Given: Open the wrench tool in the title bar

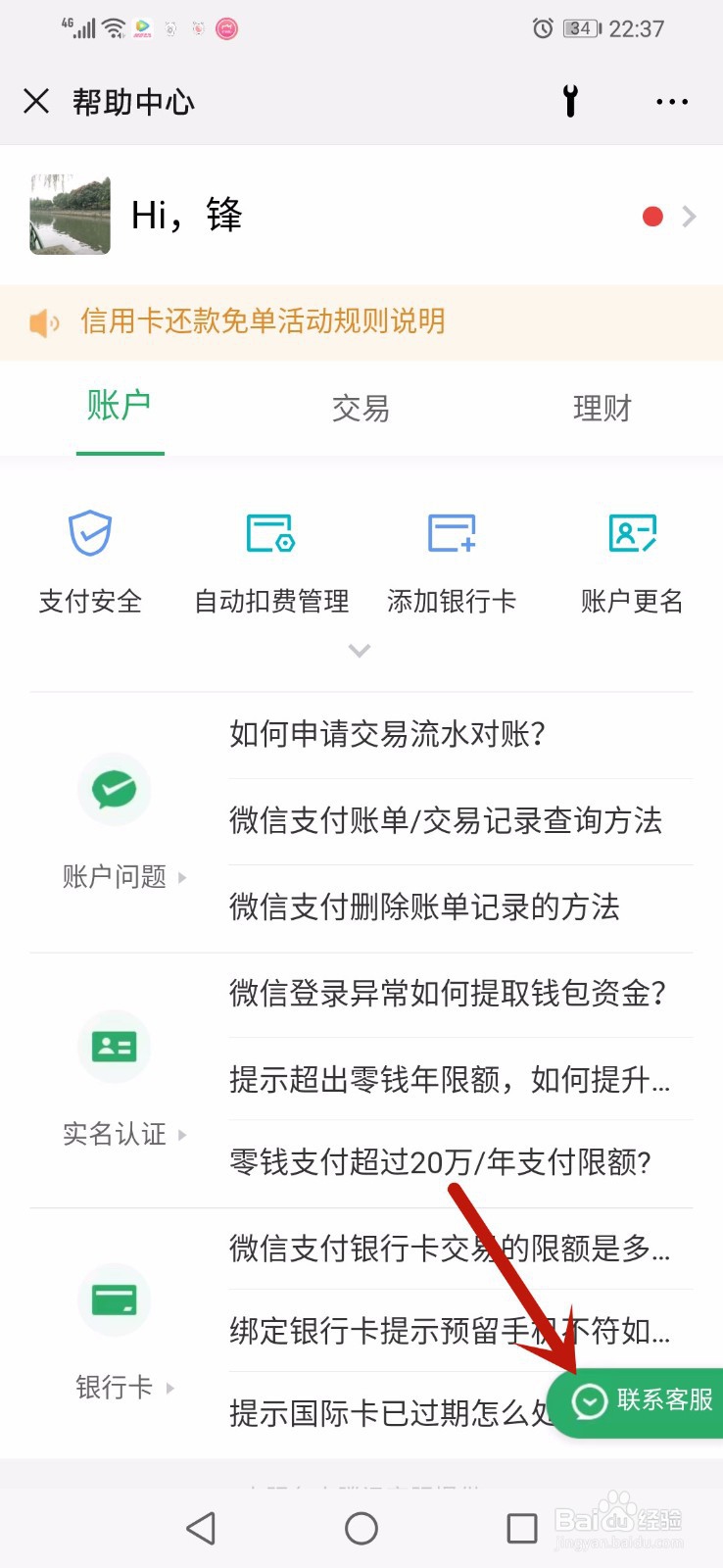Looking at the screenshot, I should click(571, 101).
